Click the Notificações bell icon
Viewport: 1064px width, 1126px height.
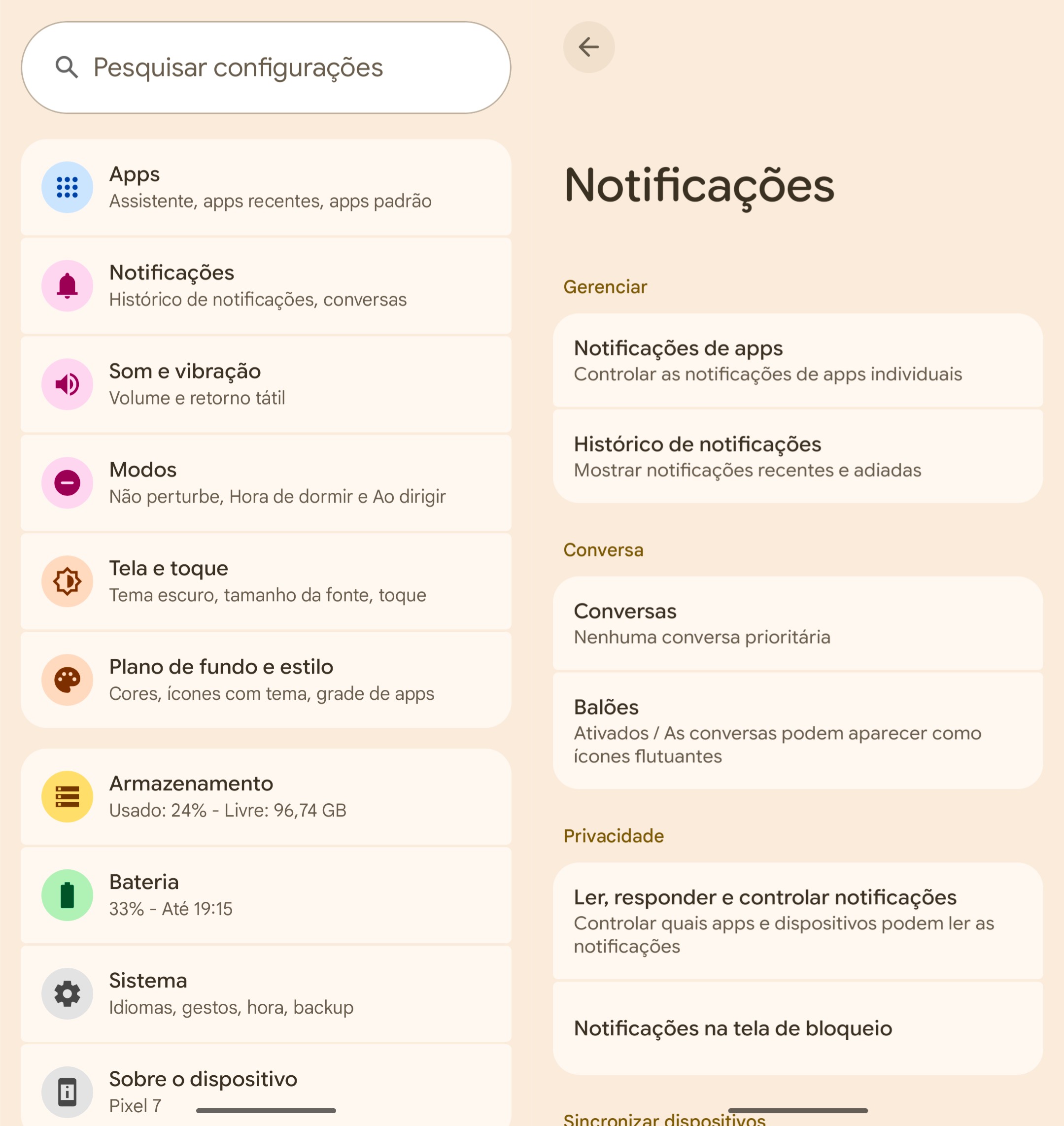point(67,286)
